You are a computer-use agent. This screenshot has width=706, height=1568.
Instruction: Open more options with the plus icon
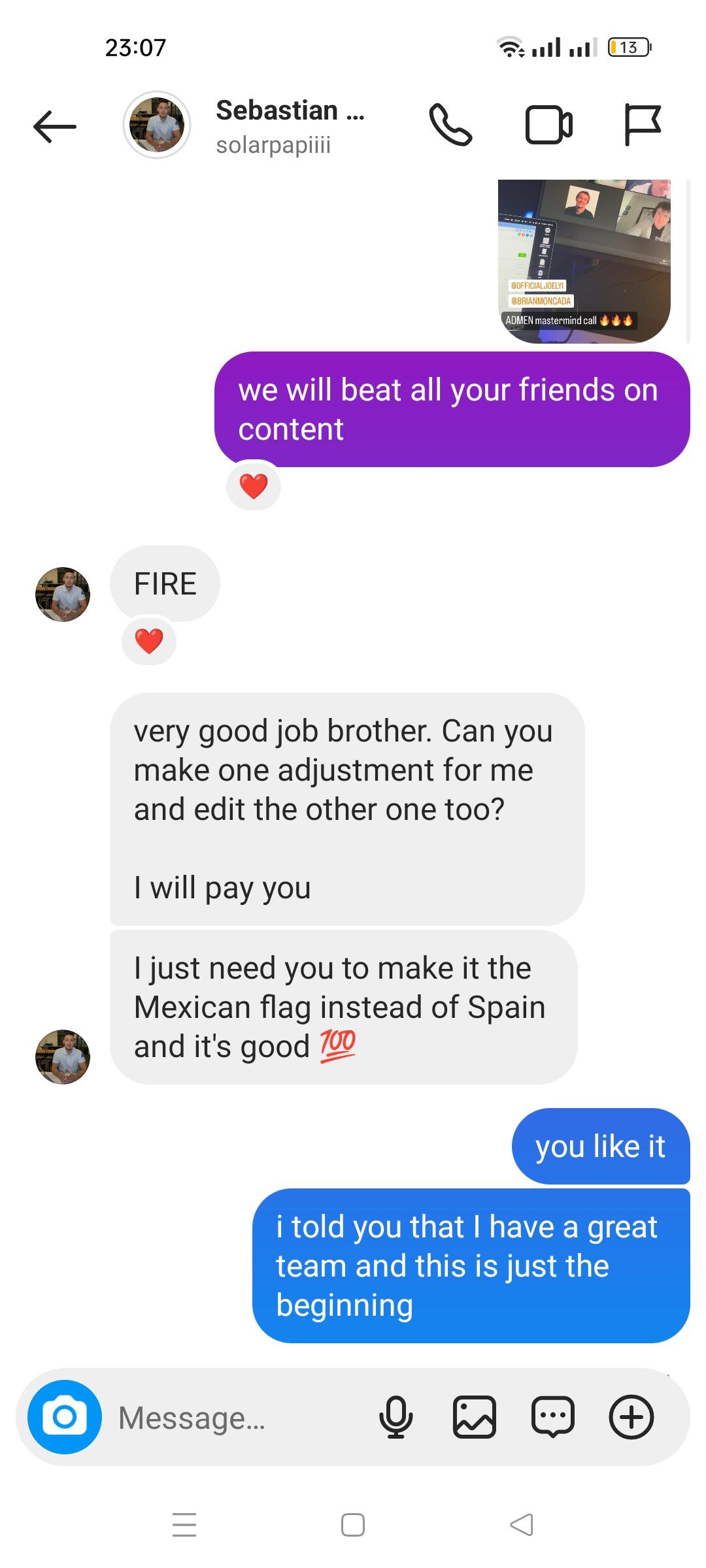(631, 1417)
